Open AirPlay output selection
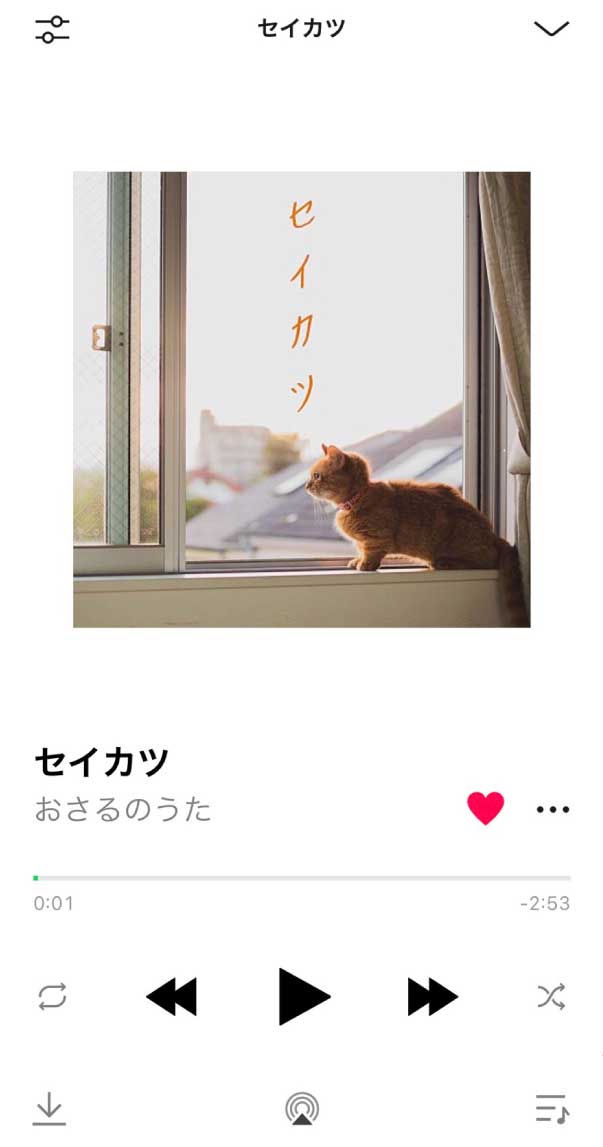This screenshot has width=603, height=1147. click(302, 1108)
